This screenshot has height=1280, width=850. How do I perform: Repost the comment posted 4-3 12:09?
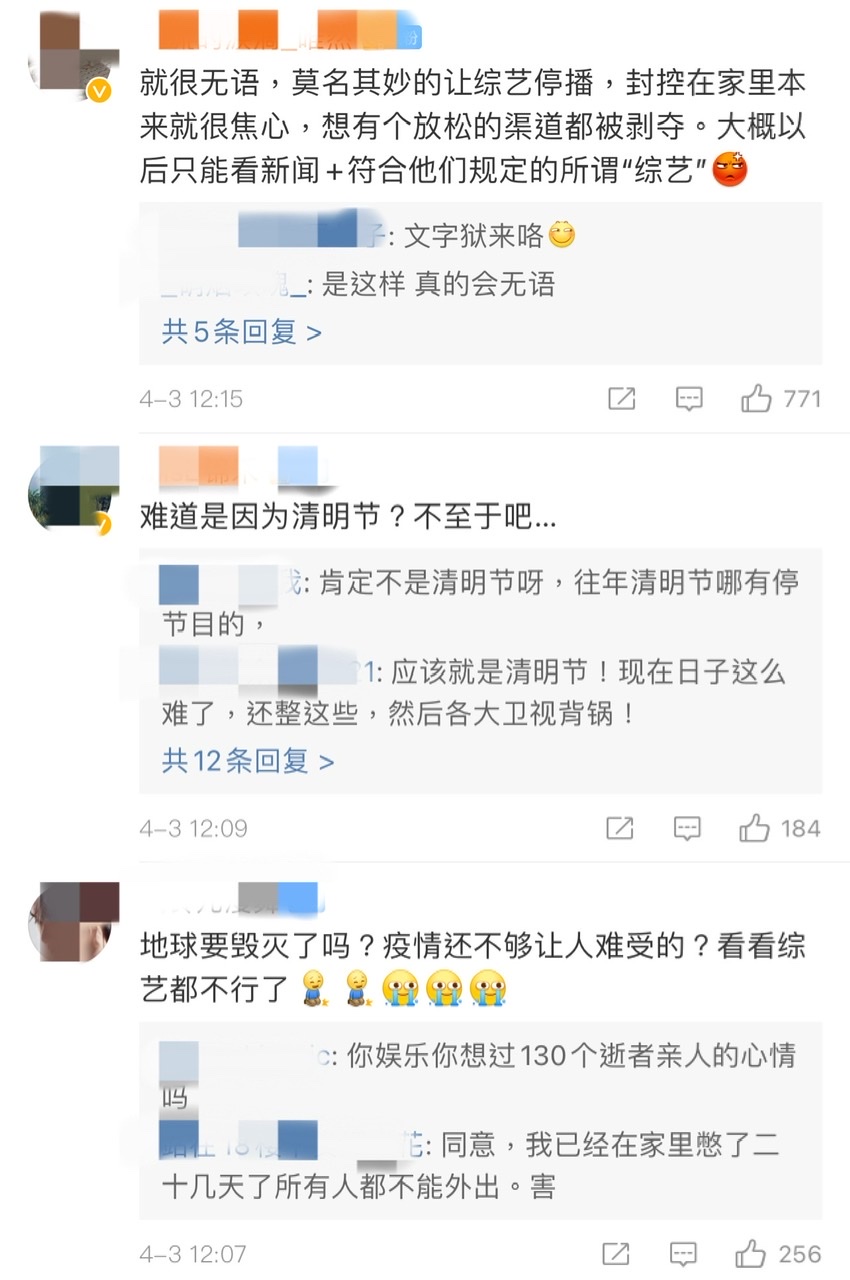(620, 828)
